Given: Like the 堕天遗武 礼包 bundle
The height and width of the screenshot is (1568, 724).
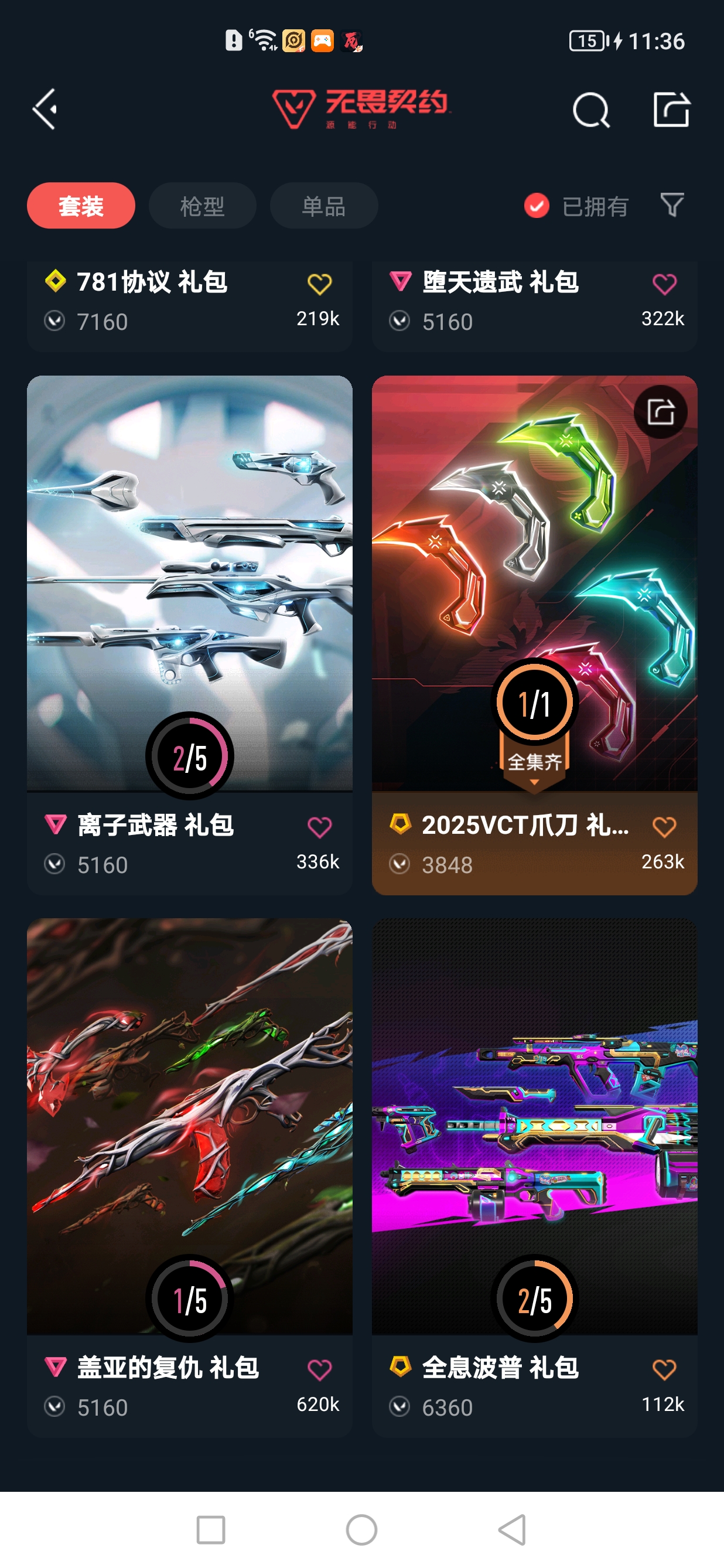Looking at the screenshot, I should coord(664,284).
